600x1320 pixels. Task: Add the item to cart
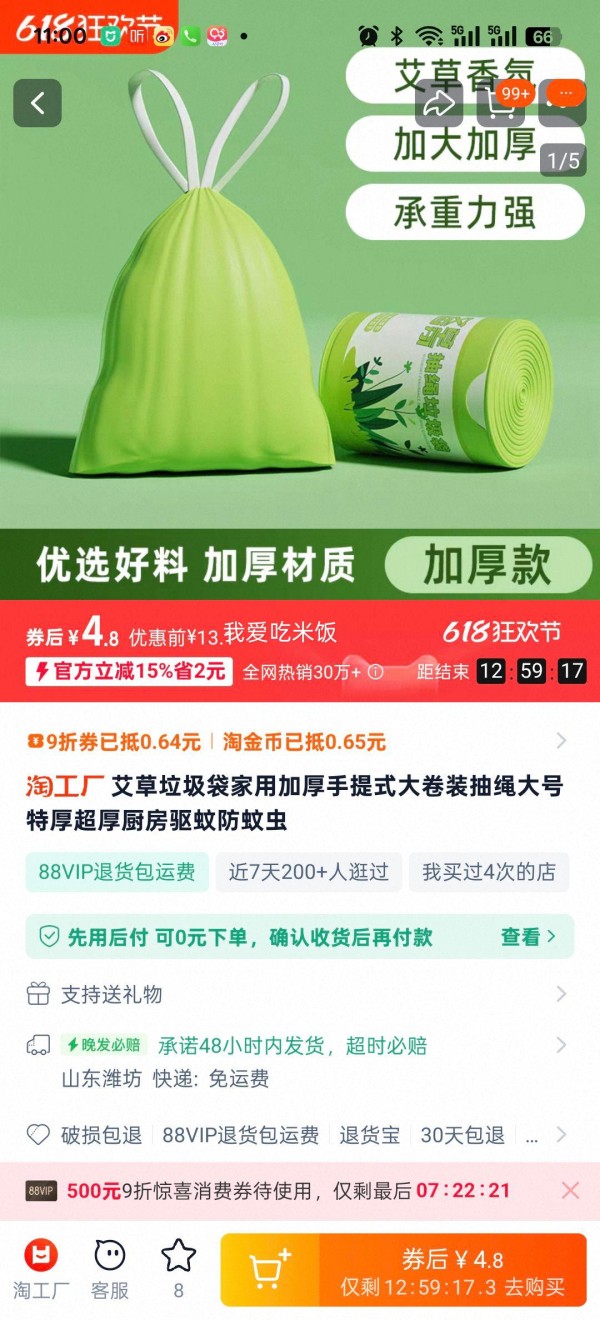(x=270, y=1269)
